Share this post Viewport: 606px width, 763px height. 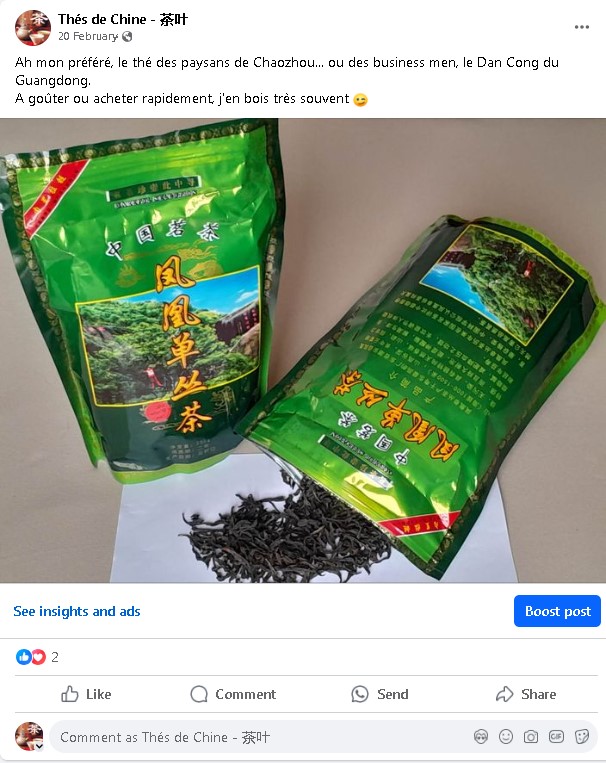pos(525,694)
